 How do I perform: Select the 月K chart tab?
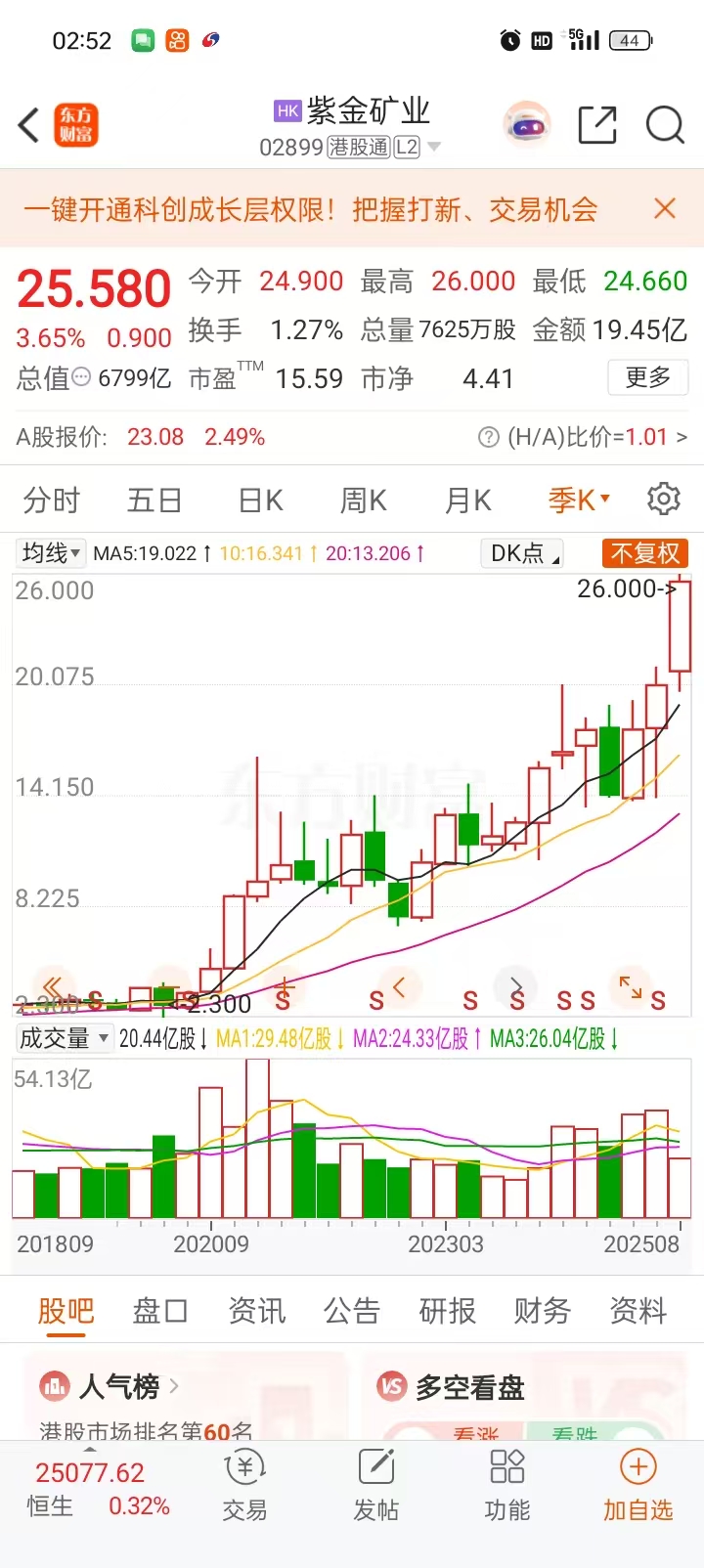(x=467, y=501)
